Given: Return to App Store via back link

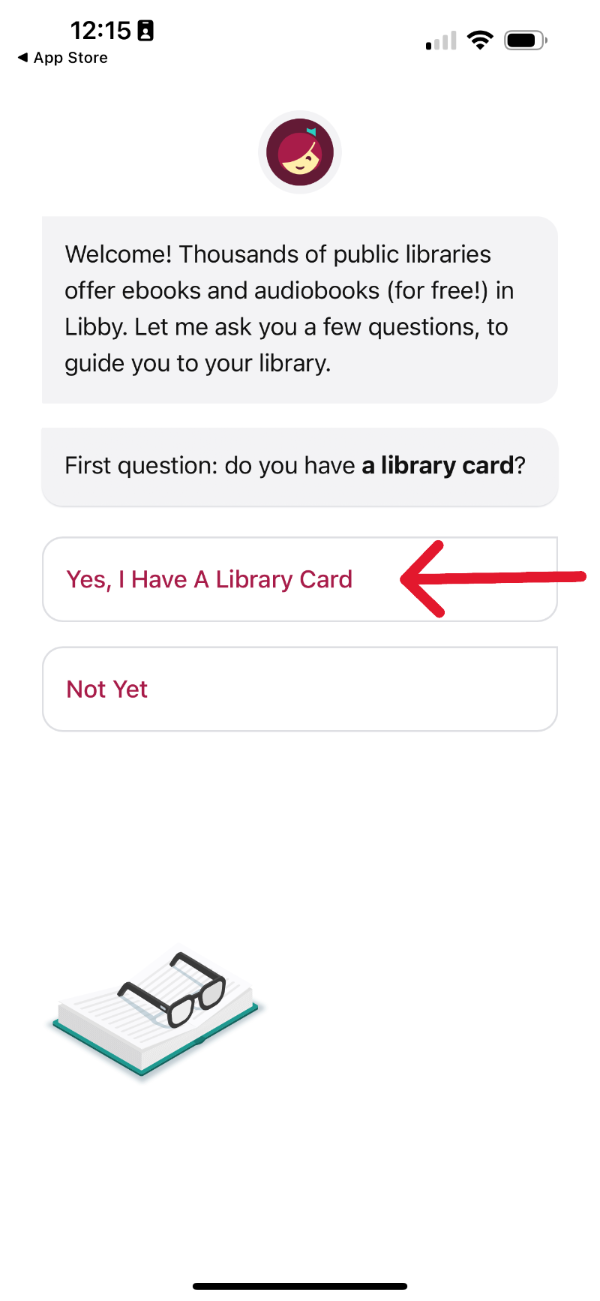Looking at the screenshot, I should (62, 58).
